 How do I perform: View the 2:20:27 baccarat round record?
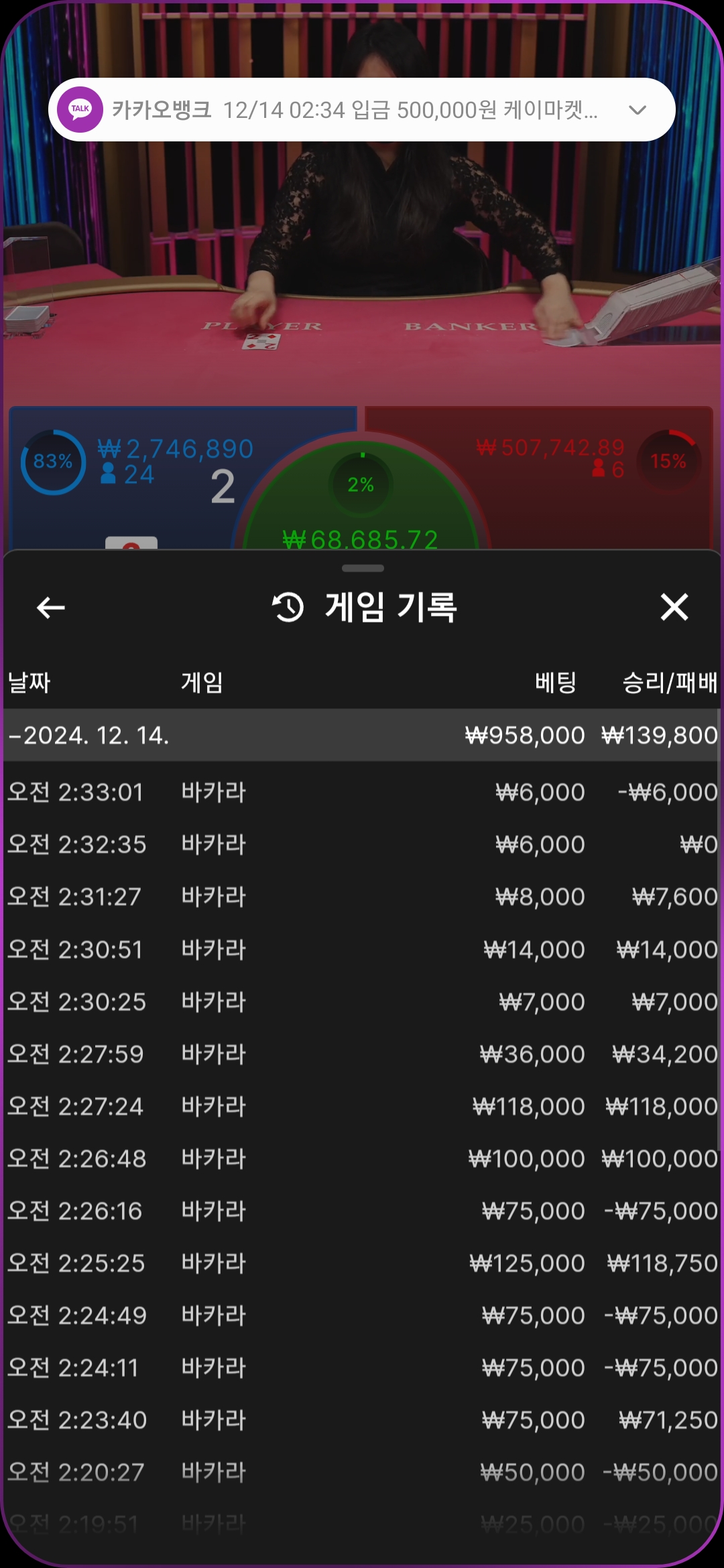(x=362, y=1472)
